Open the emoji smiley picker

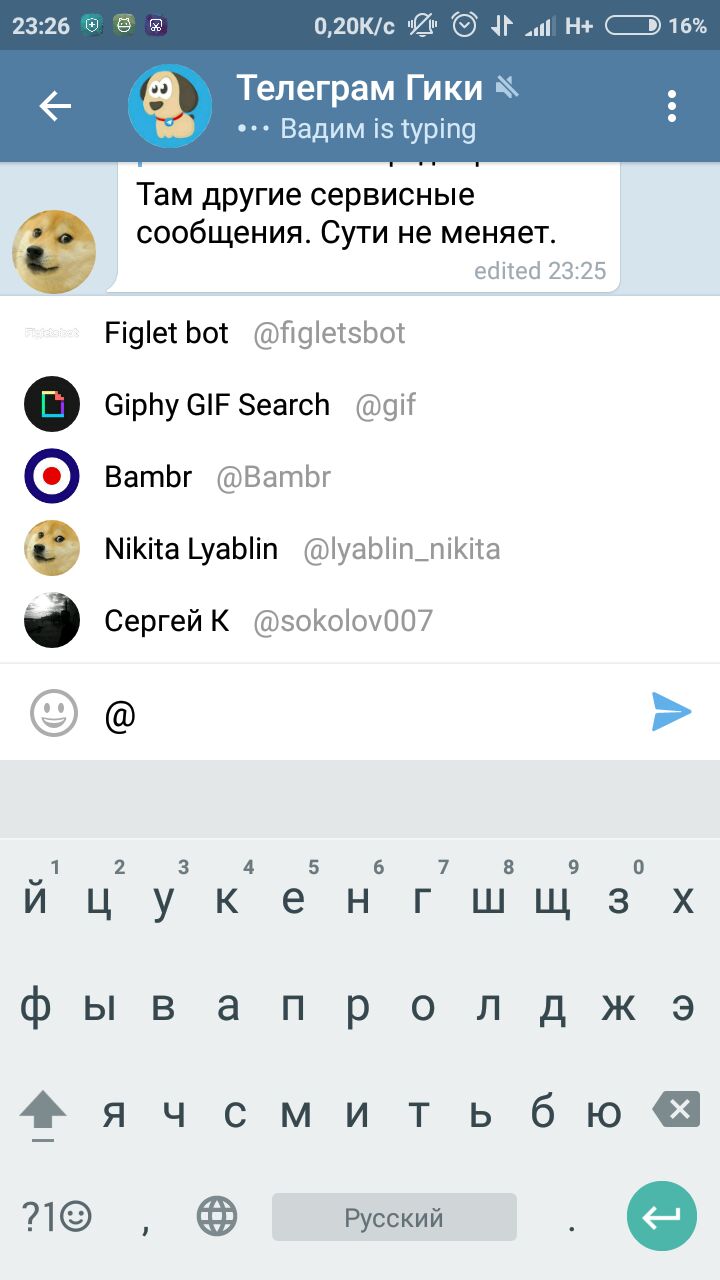[53, 713]
